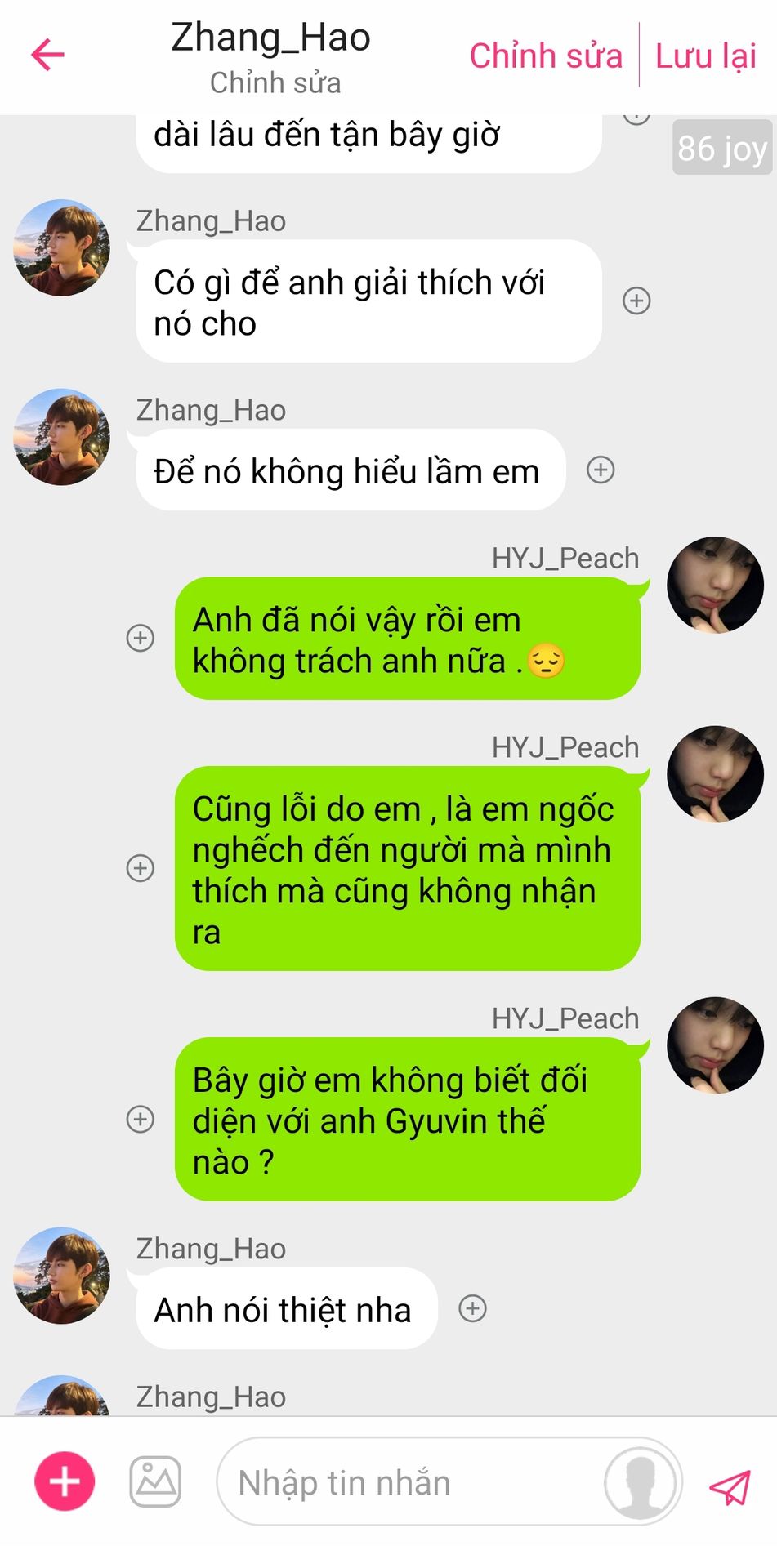Screen dimensions: 777x1568
Task: Open Zhang_Hao's avatar next to "Có gì để"
Action: 62,247
